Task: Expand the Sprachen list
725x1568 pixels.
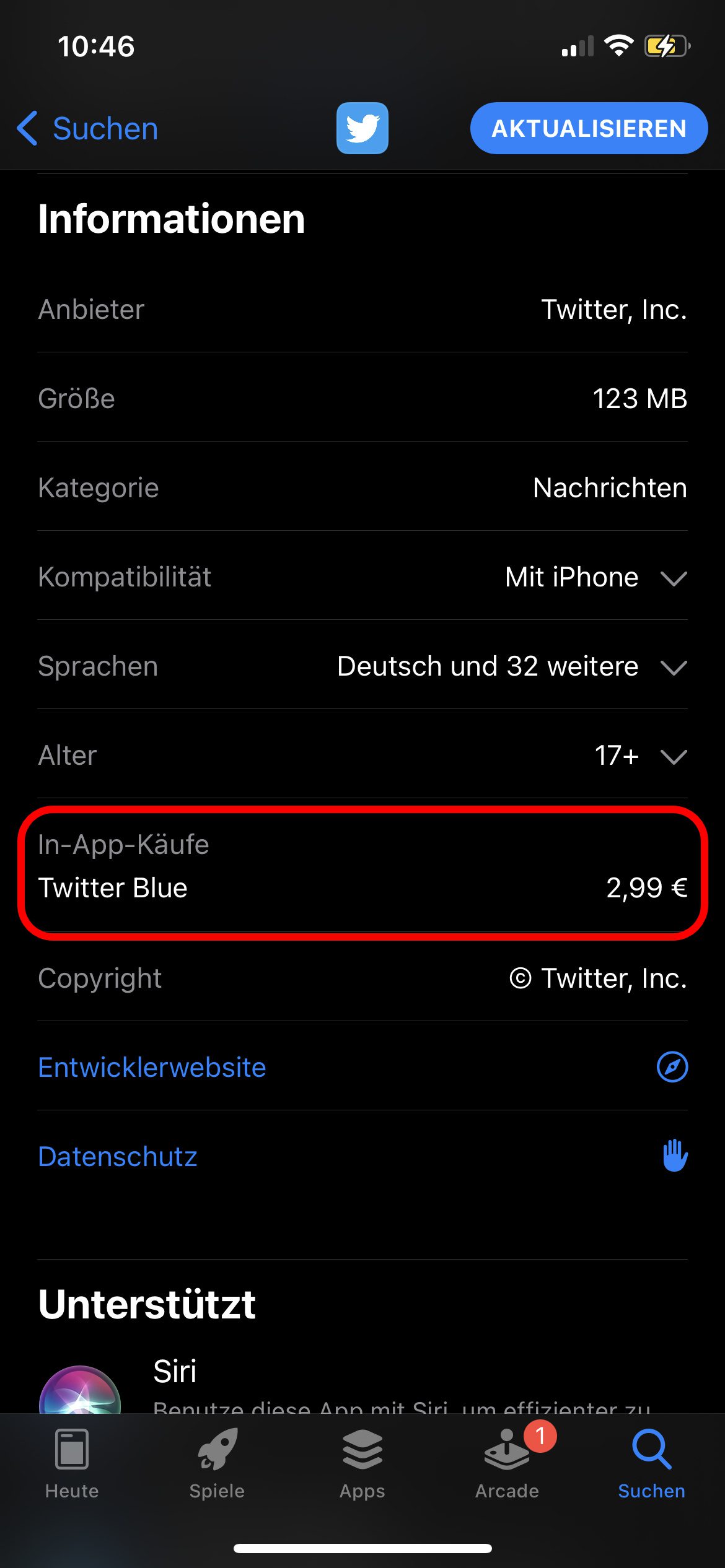Action: (362, 666)
